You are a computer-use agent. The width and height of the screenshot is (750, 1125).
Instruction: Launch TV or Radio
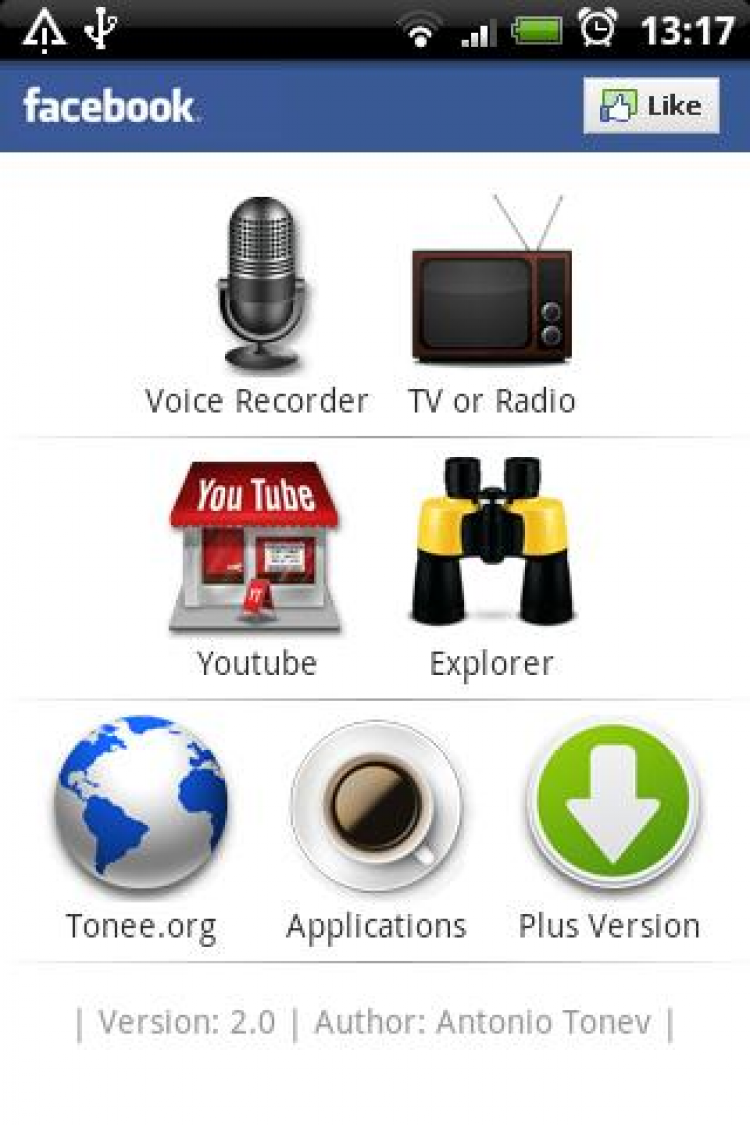coord(492,300)
